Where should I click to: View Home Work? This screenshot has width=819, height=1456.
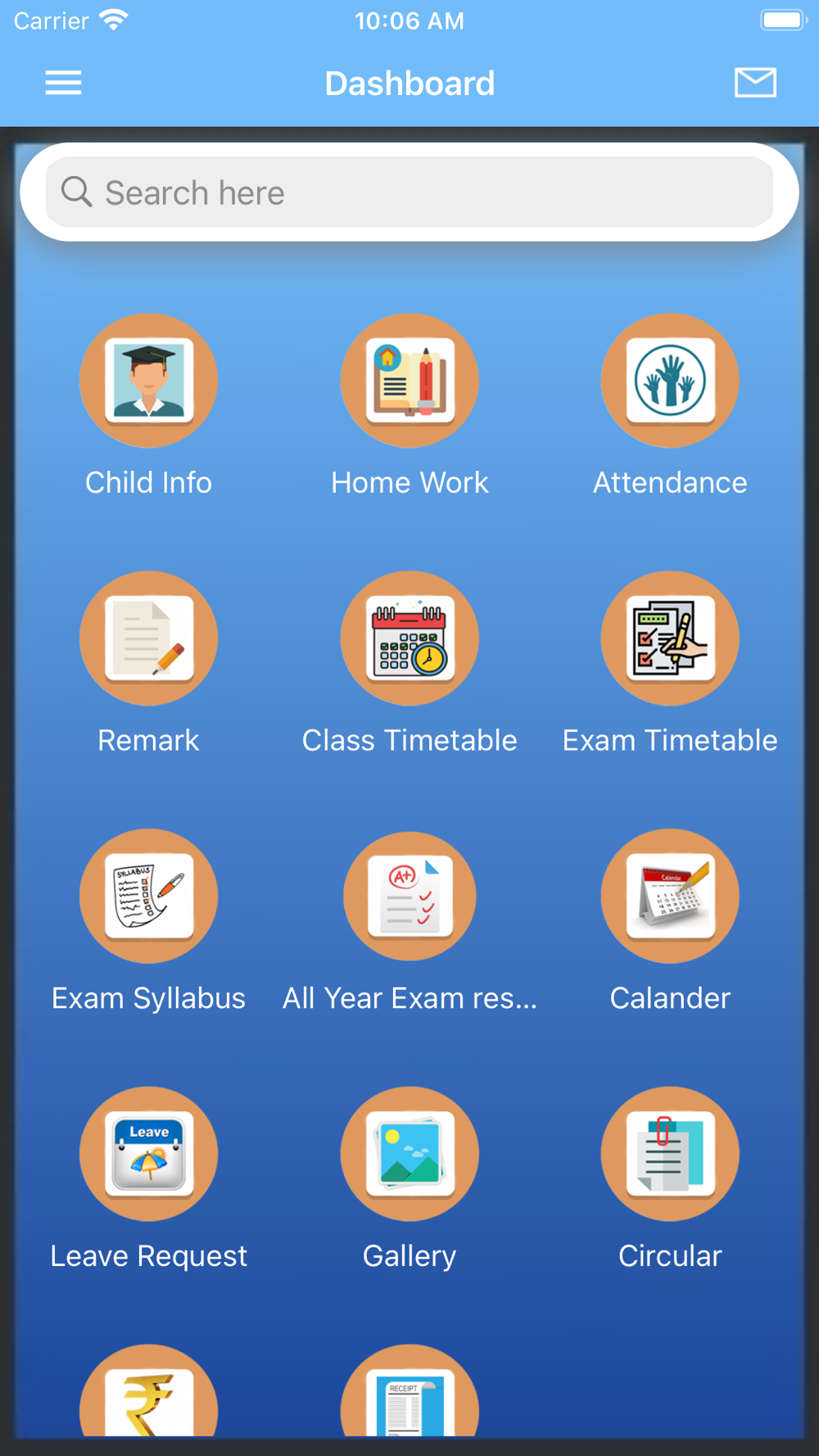click(409, 381)
